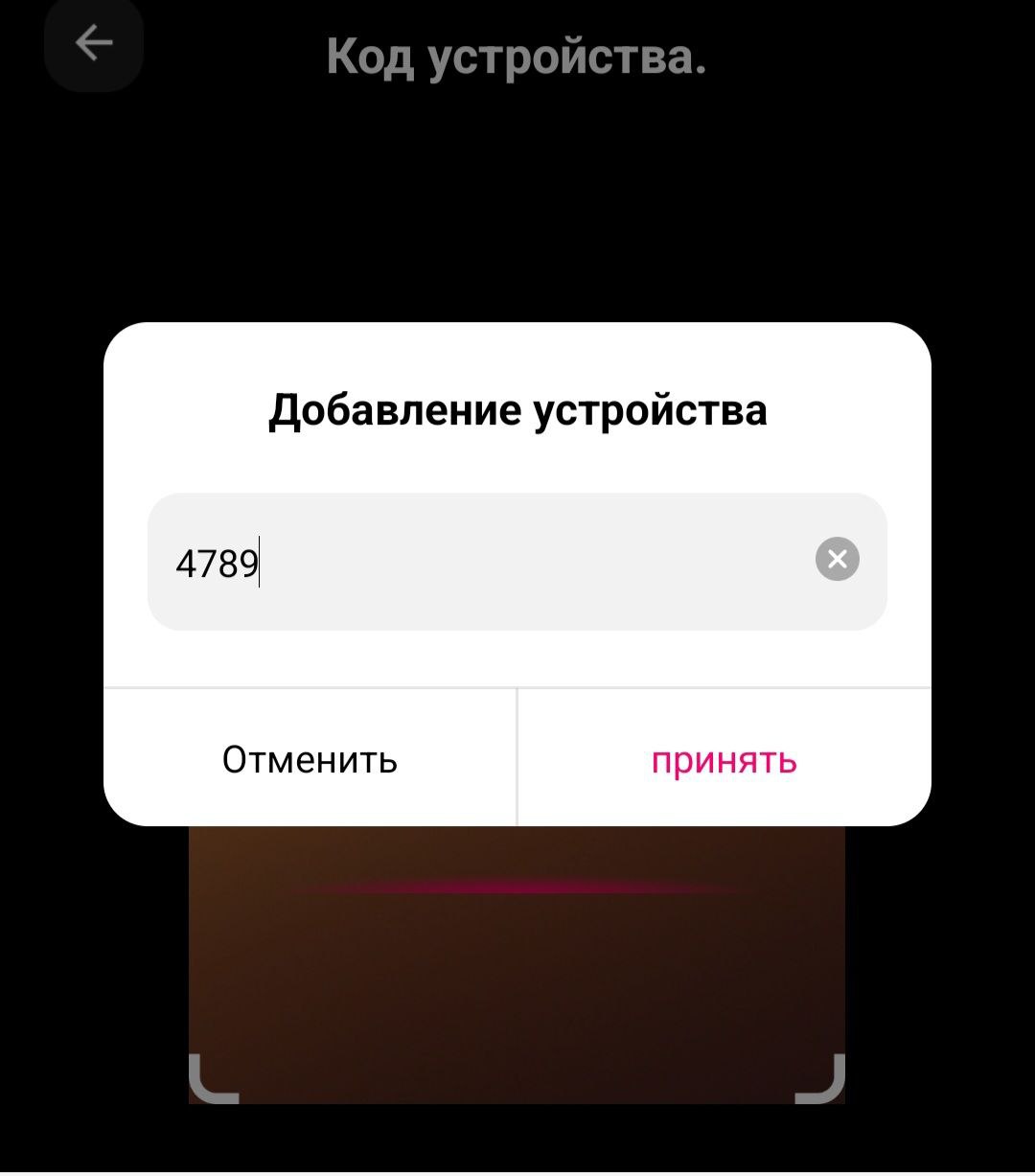Tap Отменить to cancel adding device
Image resolution: width=1035 pixels, height=1176 pixels.
pyautogui.click(x=309, y=761)
